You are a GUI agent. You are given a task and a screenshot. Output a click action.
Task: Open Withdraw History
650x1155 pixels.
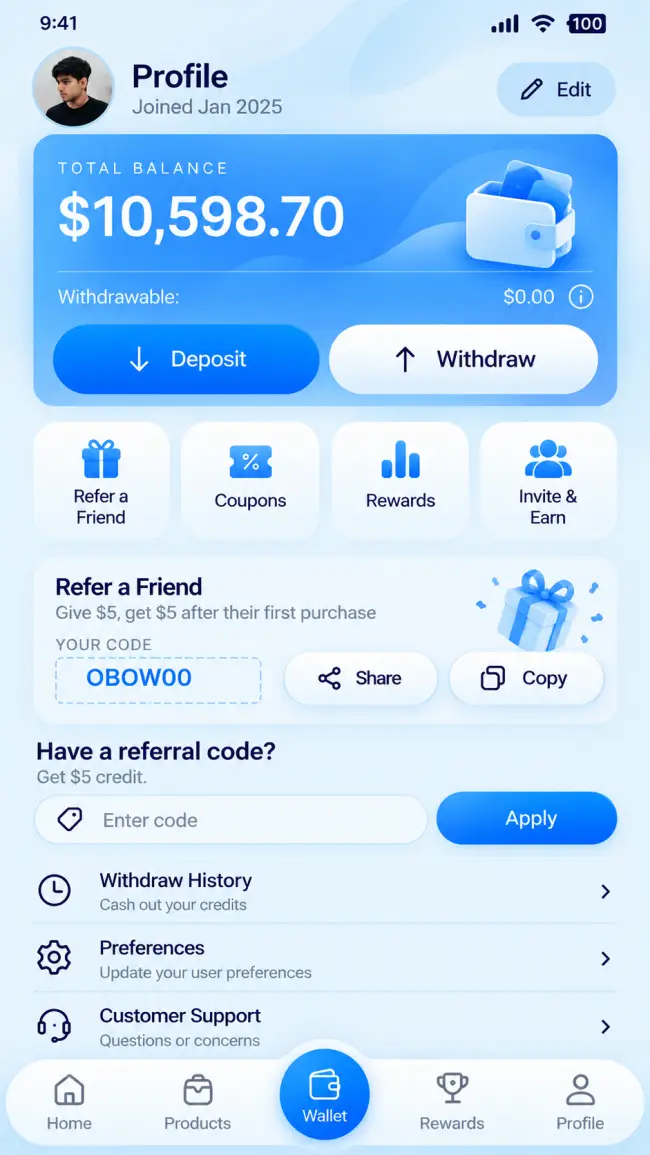tap(325, 891)
